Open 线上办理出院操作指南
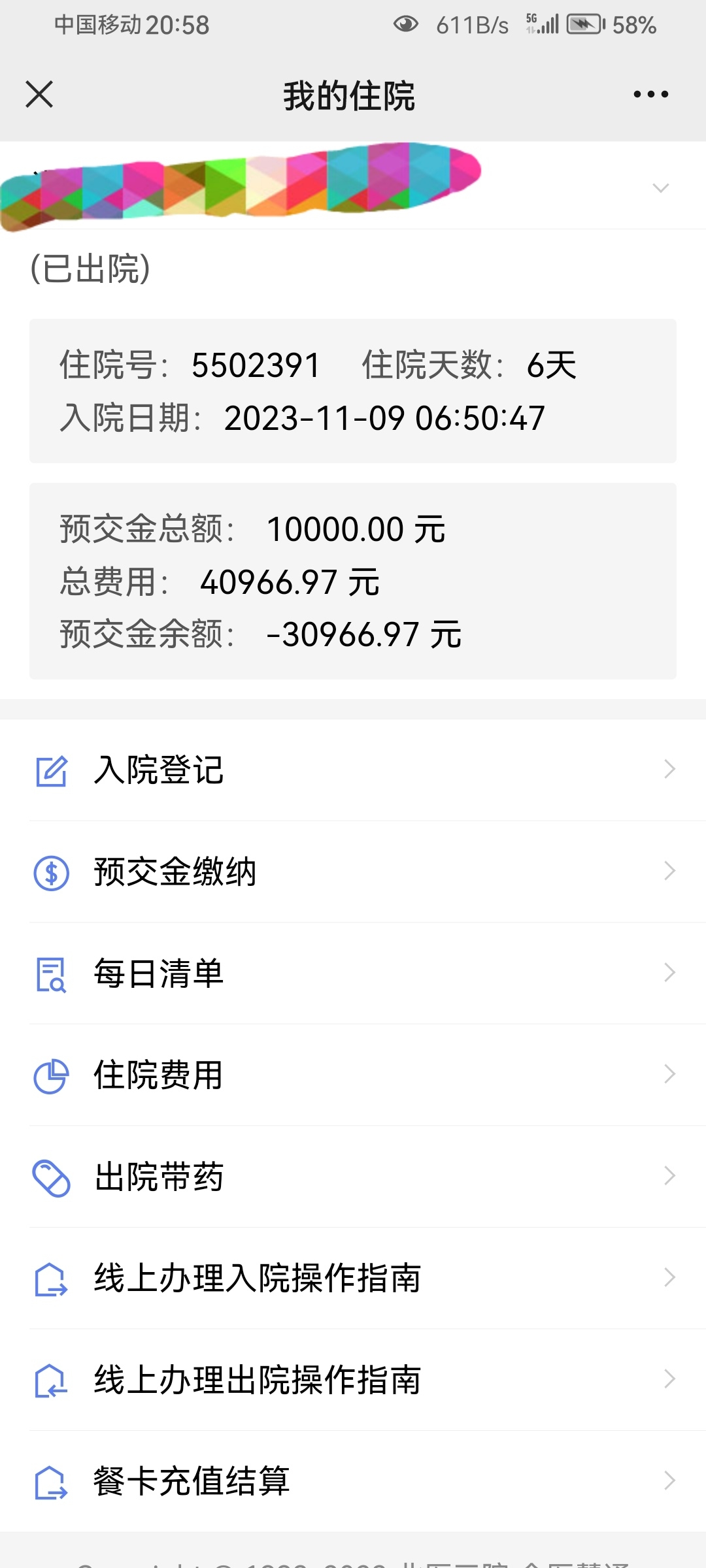Viewport: 706px width, 1568px height. click(x=353, y=1380)
